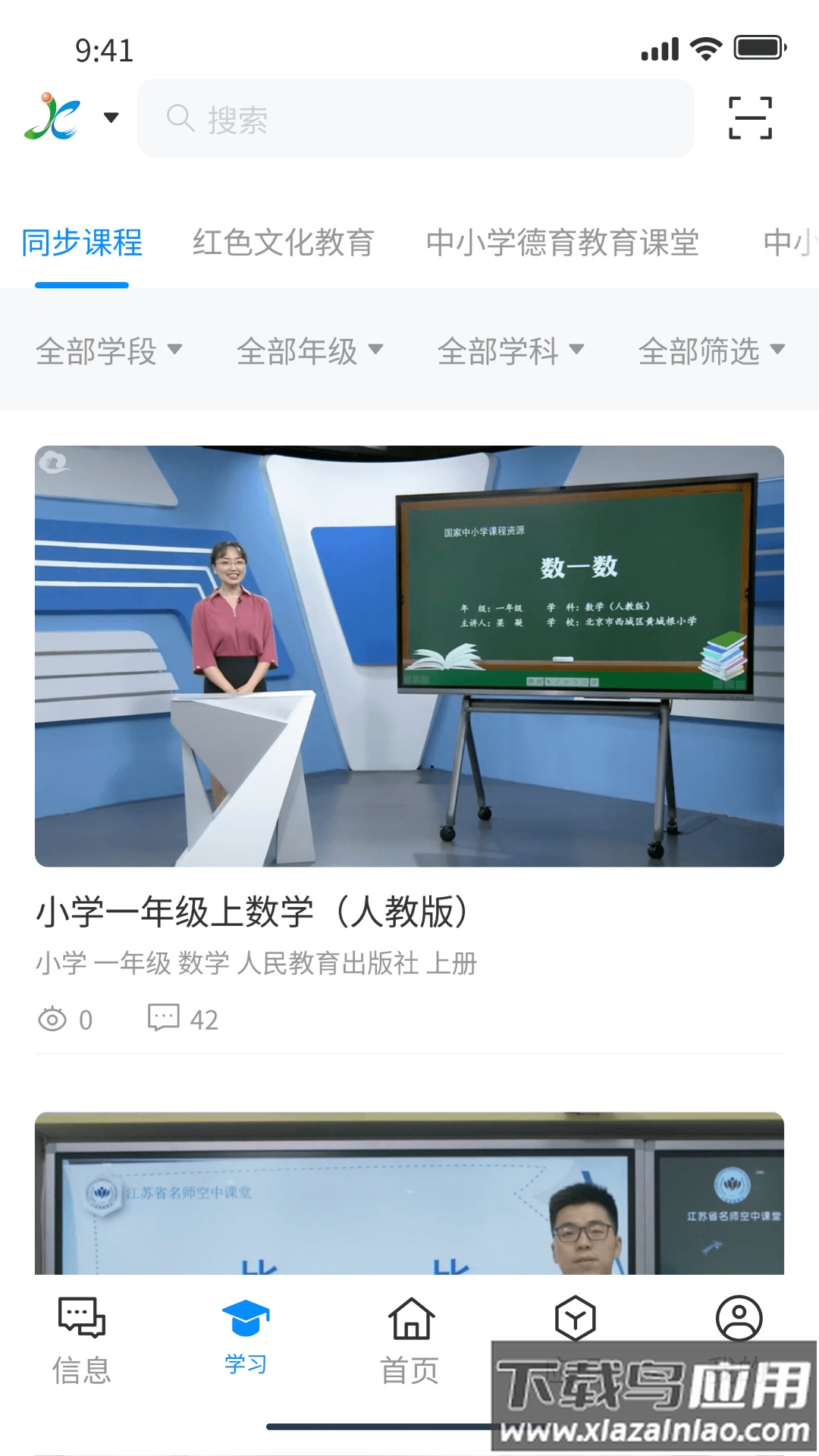Open the 全部年级 grade dropdown
This screenshot has width=819, height=1456.
coord(309,351)
